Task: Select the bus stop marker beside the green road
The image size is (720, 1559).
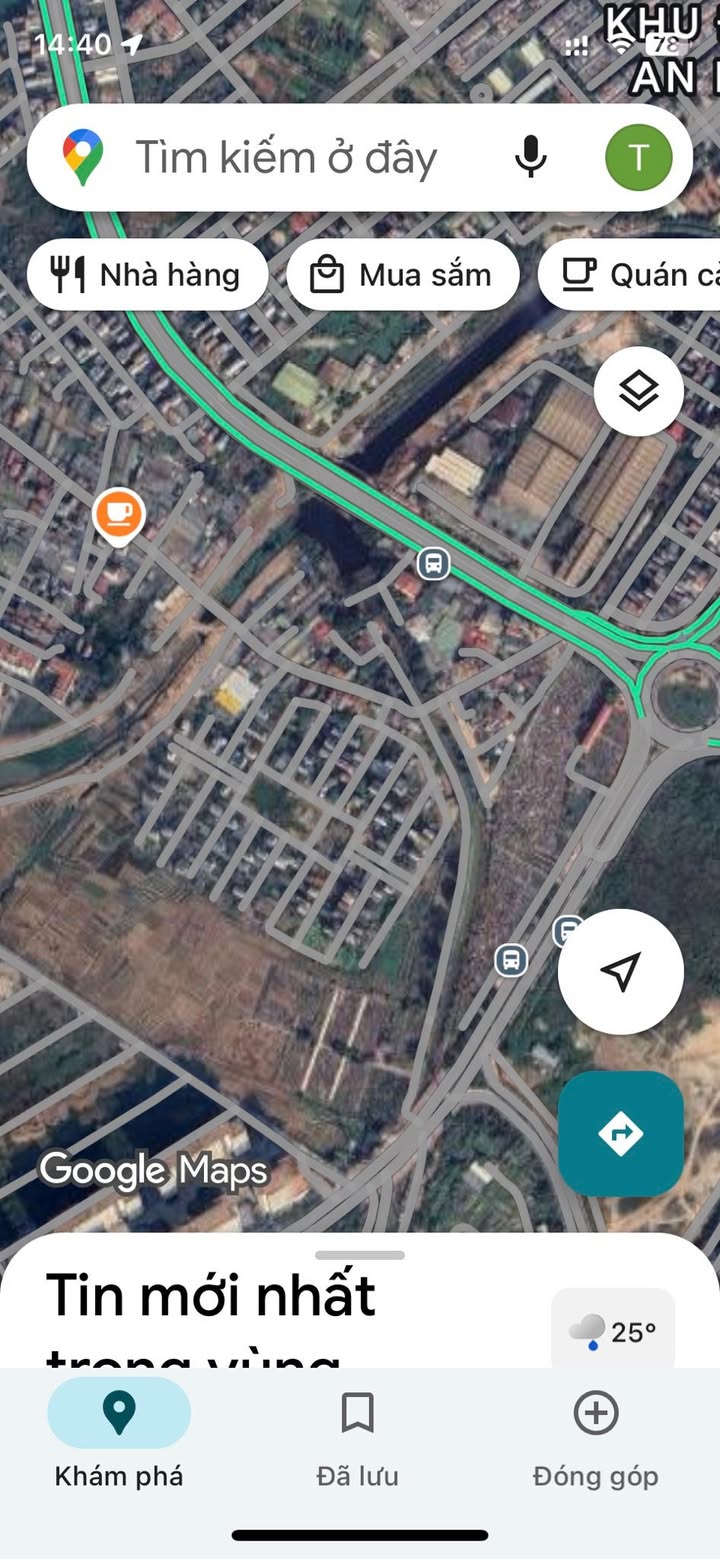Action: (x=433, y=563)
